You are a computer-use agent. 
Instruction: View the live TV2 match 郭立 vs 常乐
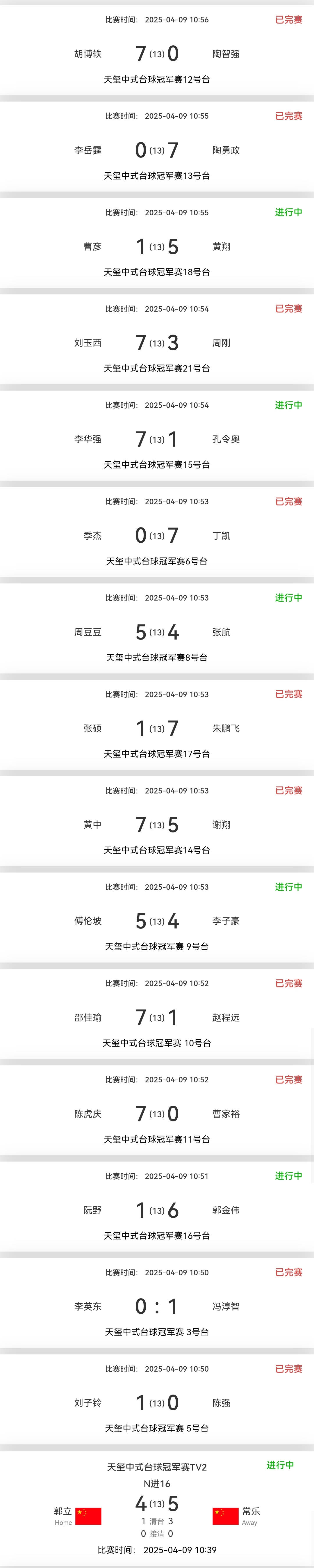point(157,1503)
